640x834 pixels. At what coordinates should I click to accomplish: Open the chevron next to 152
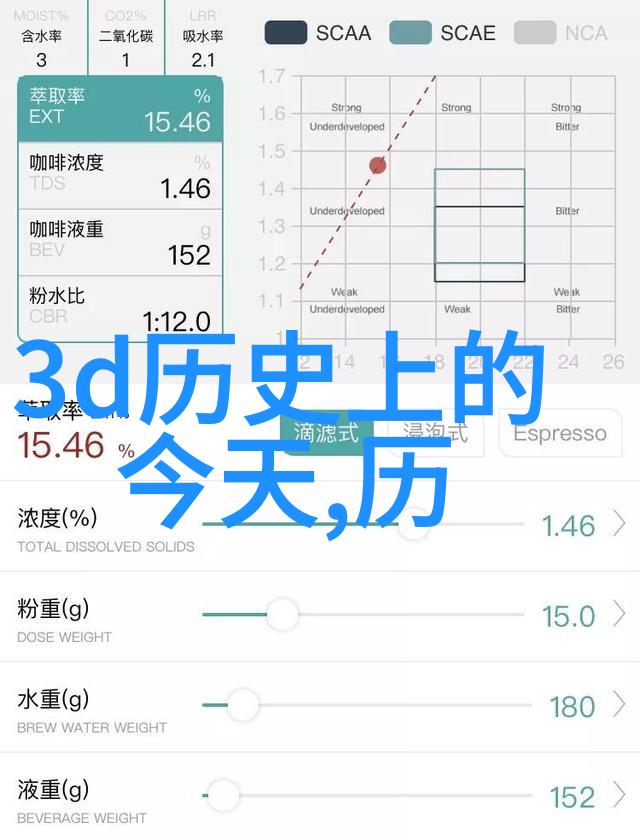point(620,796)
